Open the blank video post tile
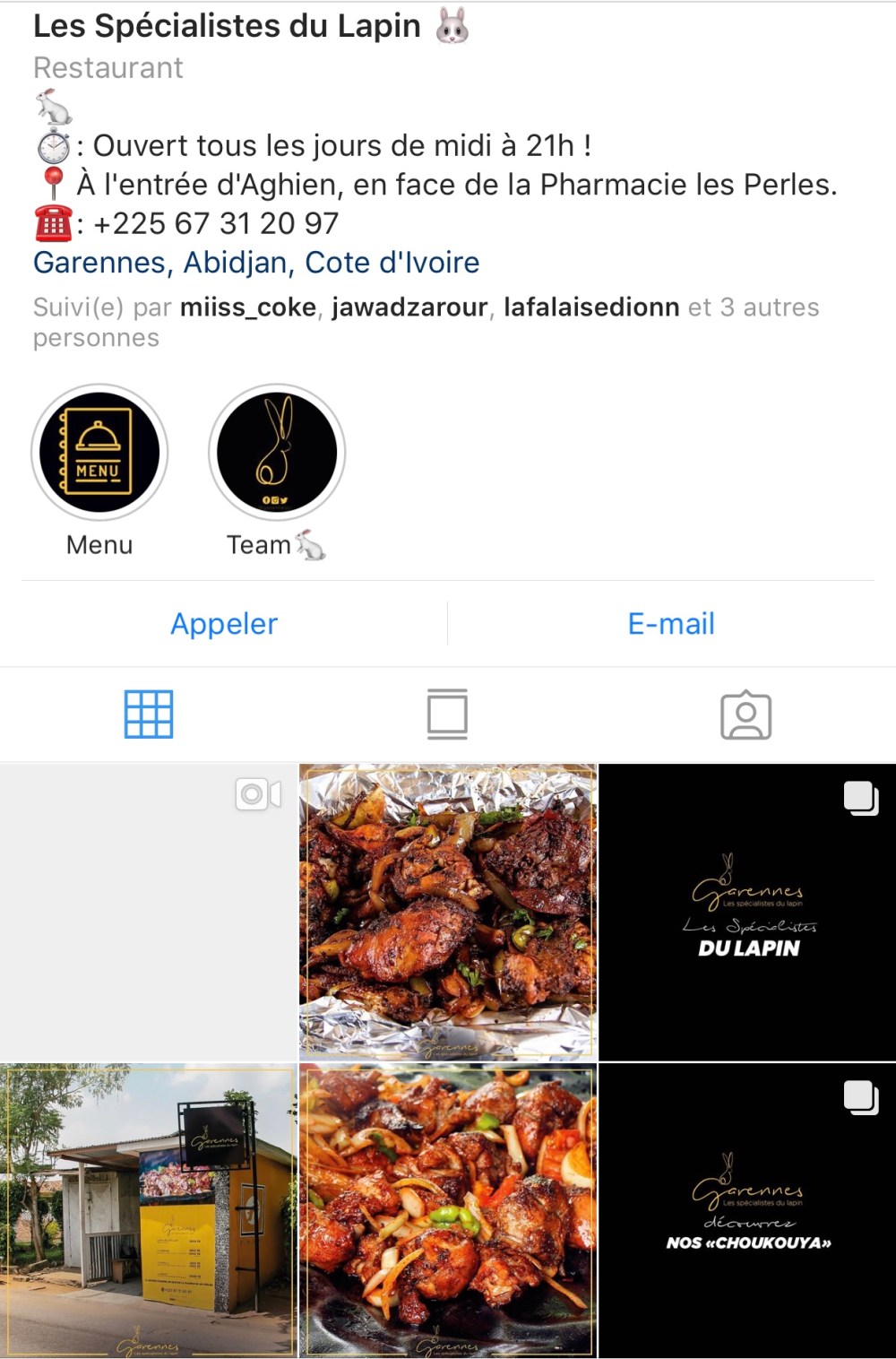The height and width of the screenshot is (1359, 896). point(148,912)
